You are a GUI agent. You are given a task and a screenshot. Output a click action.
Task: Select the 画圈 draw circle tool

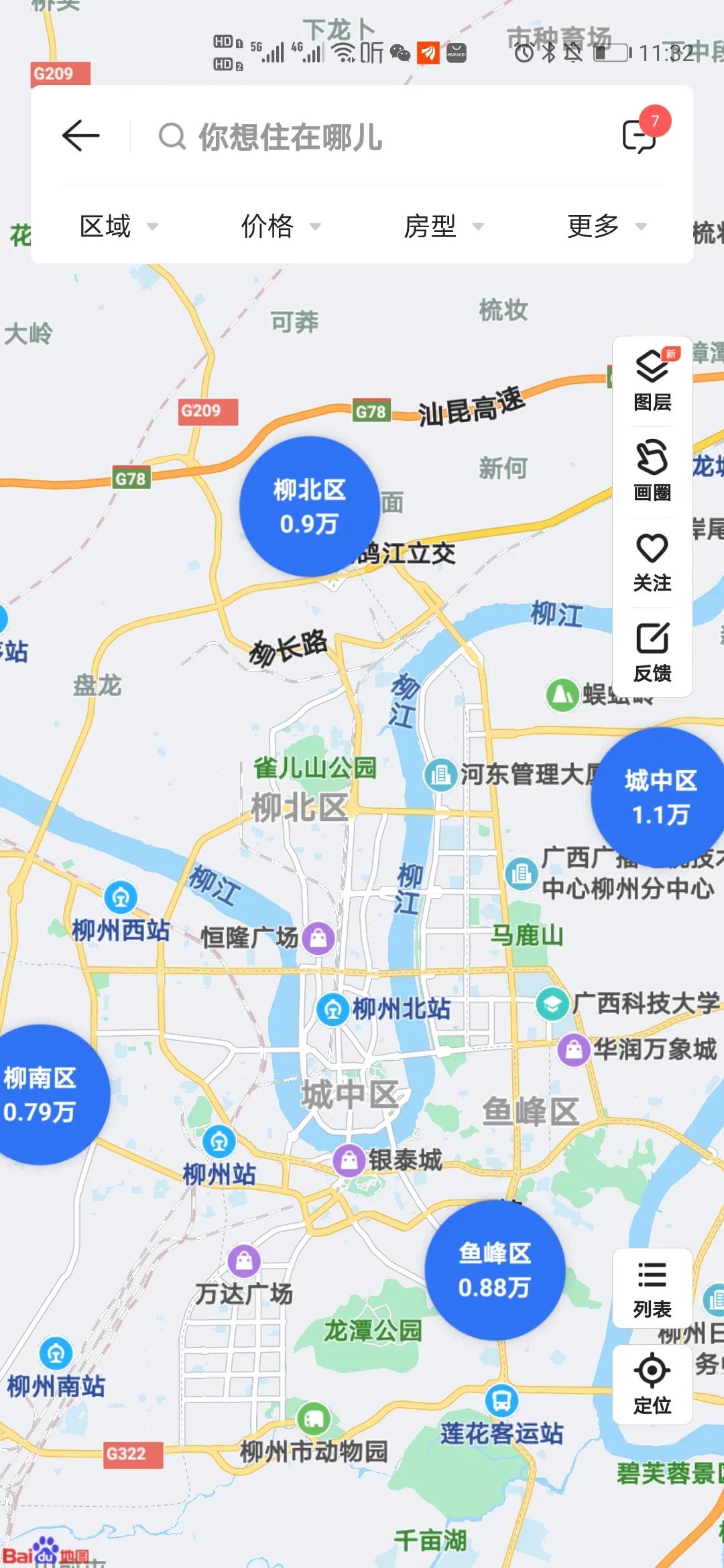[x=652, y=469]
